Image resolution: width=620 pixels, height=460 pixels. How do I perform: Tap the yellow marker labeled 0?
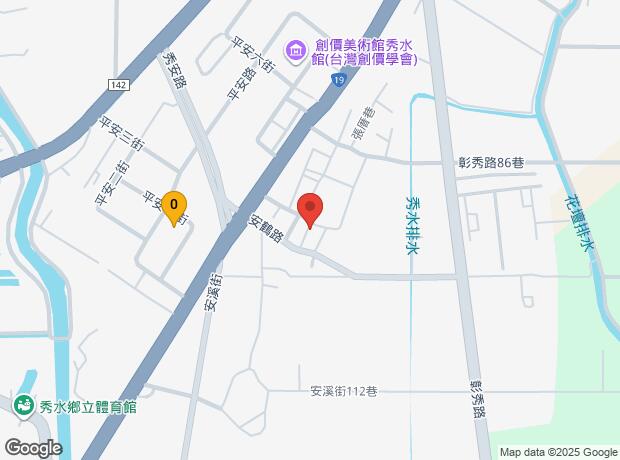(175, 208)
